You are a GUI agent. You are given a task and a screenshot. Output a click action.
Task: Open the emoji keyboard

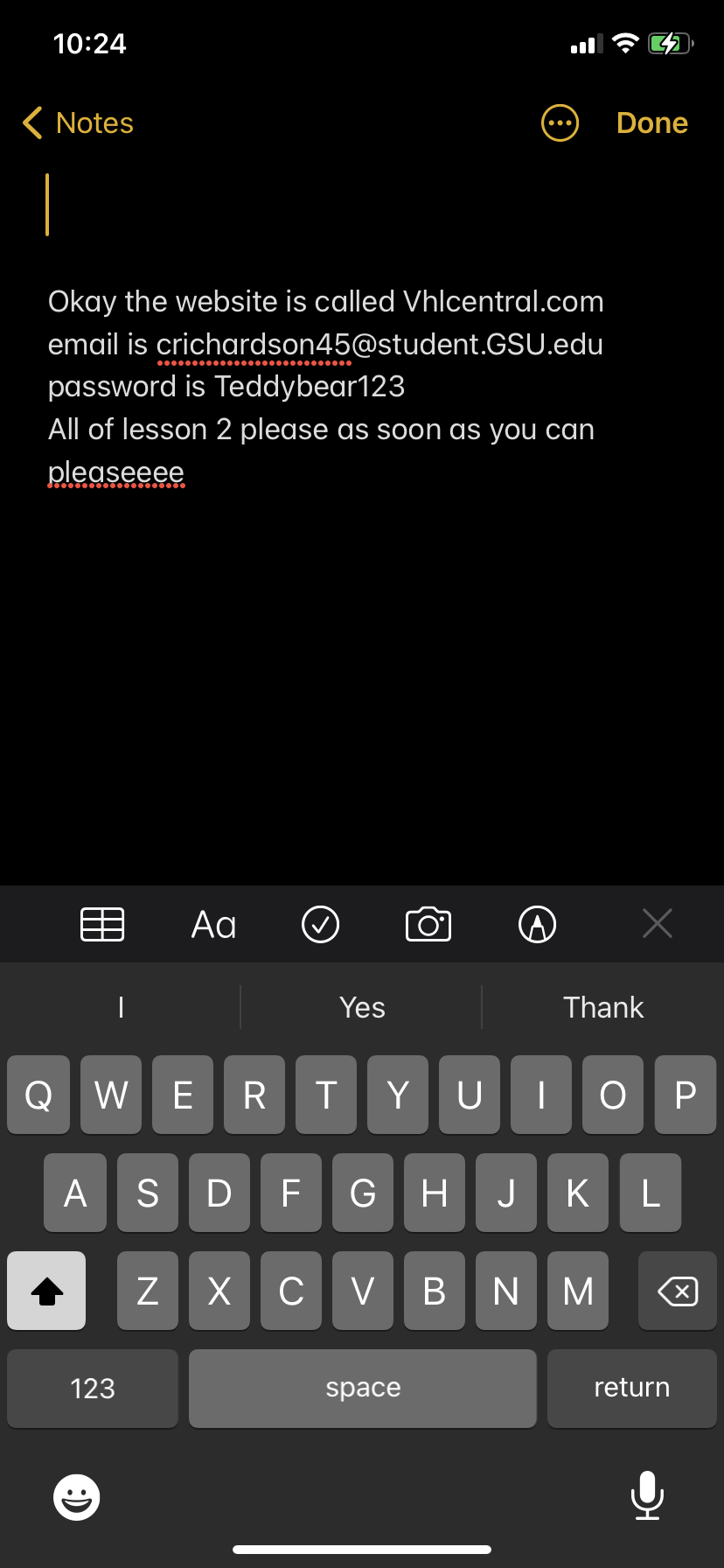(77, 1497)
